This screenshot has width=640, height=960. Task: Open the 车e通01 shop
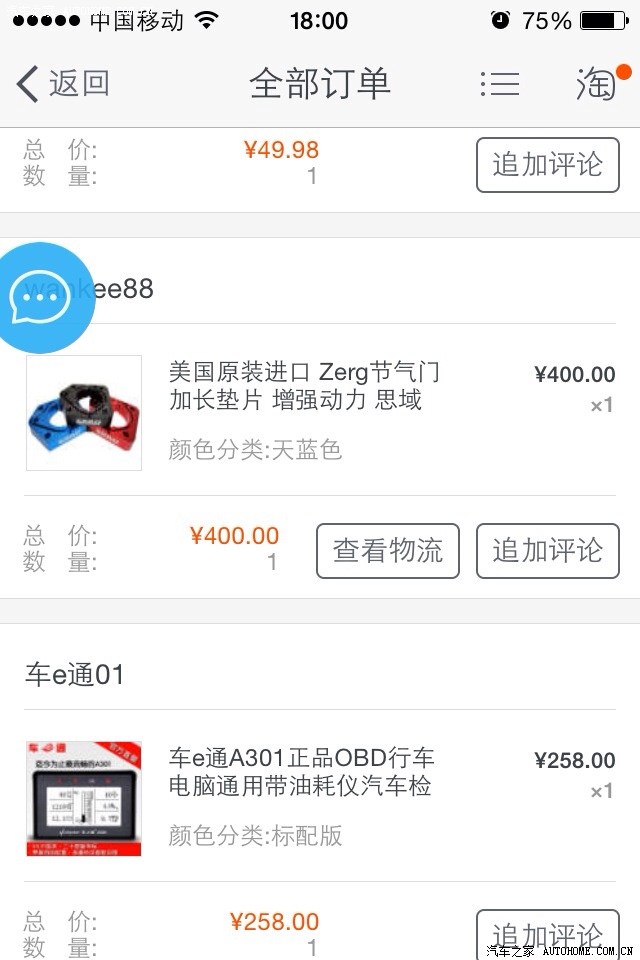pos(75,675)
